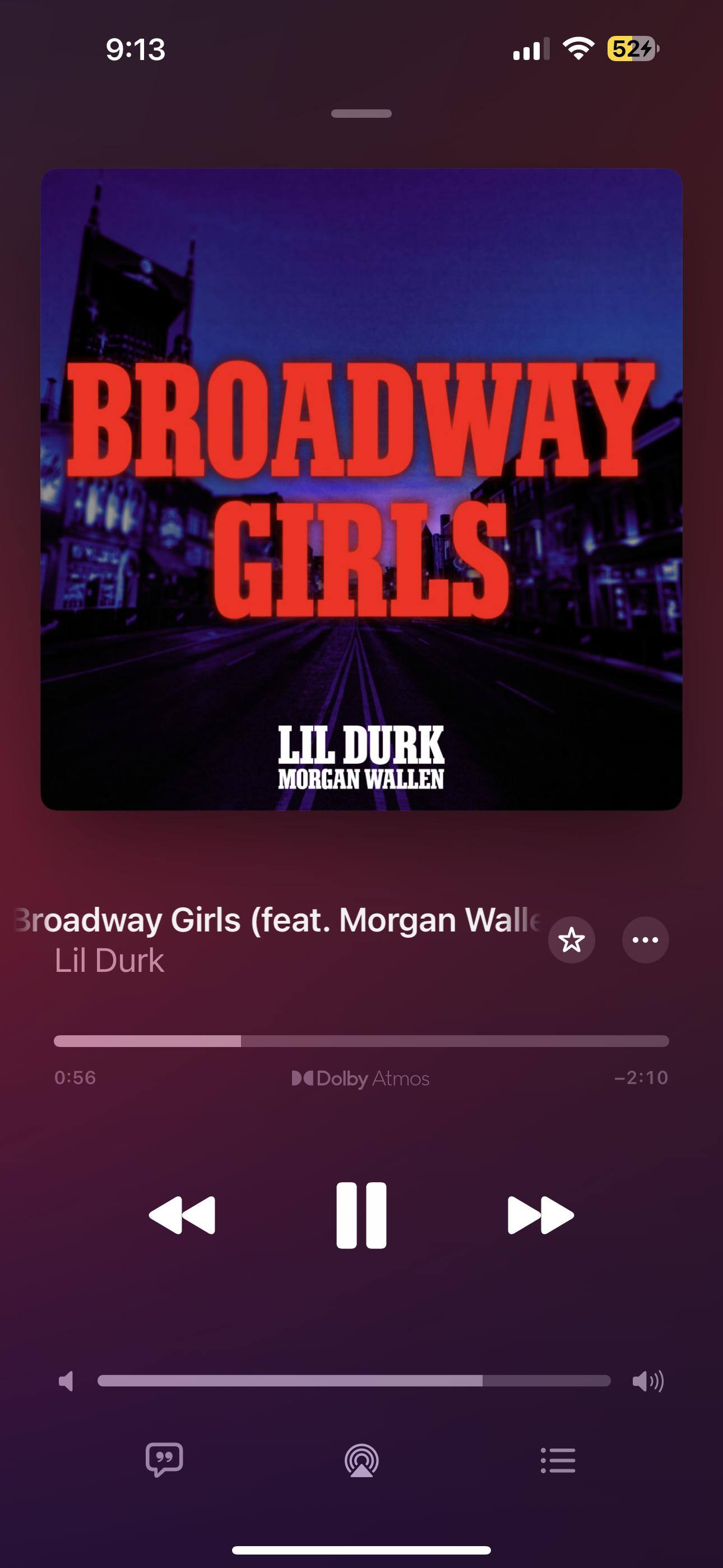The height and width of the screenshot is (1568, 723).
Task: Go back to the previous track
Action: [x=182, y=1215]
